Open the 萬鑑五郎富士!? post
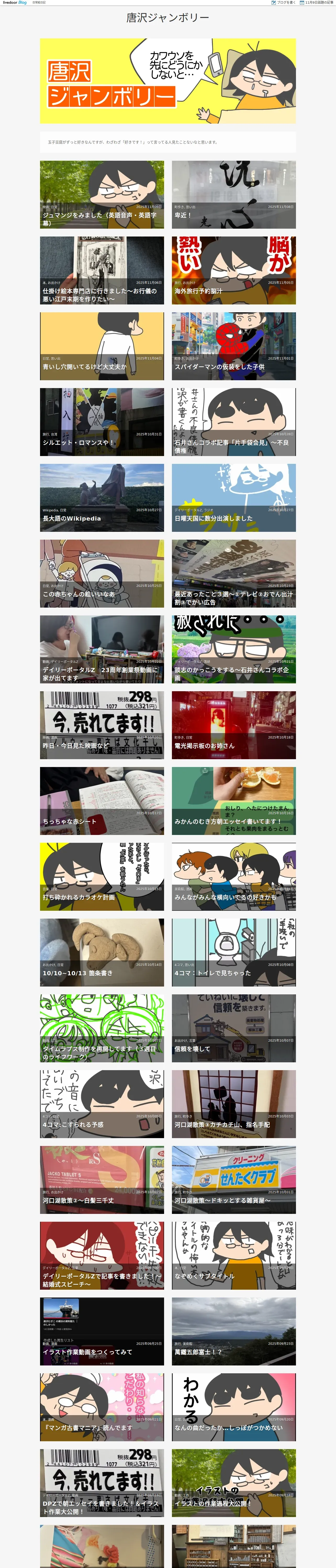 point(234,1331)
